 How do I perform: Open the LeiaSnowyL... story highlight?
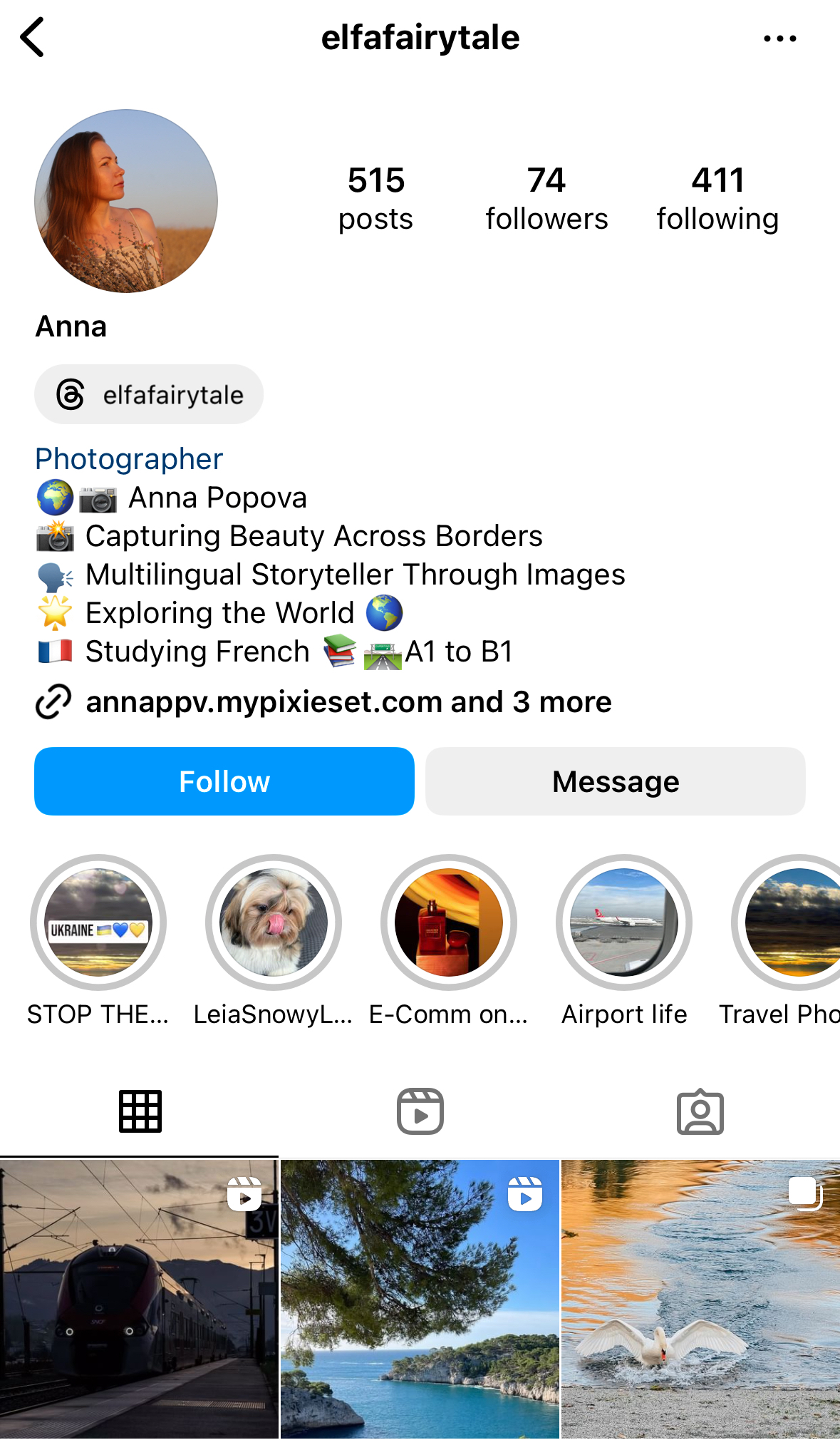pyautogui.click(x=274, y=922)
